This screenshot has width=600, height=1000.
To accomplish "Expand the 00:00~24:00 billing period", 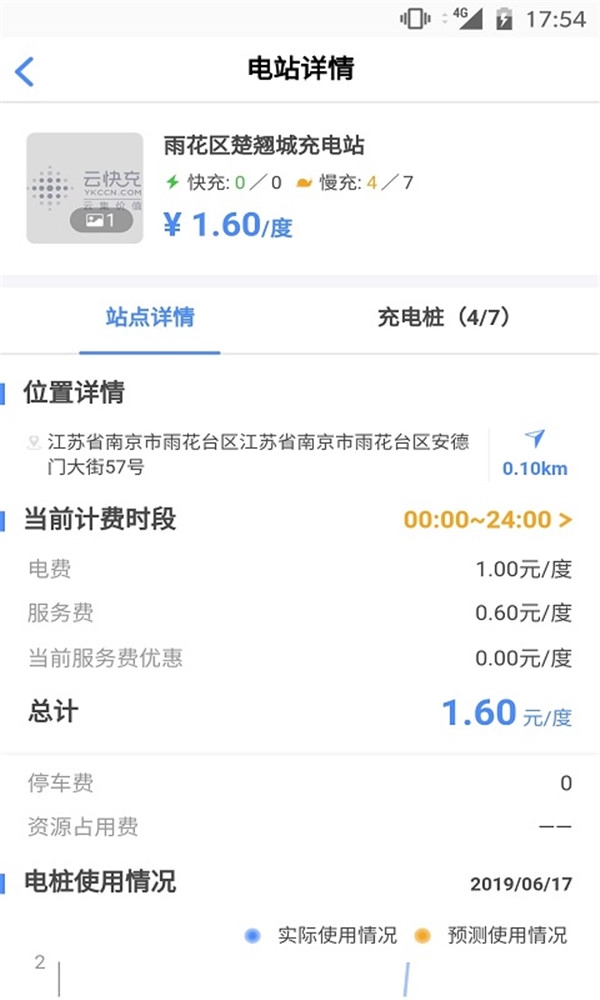I will click(x=488, y=520).
